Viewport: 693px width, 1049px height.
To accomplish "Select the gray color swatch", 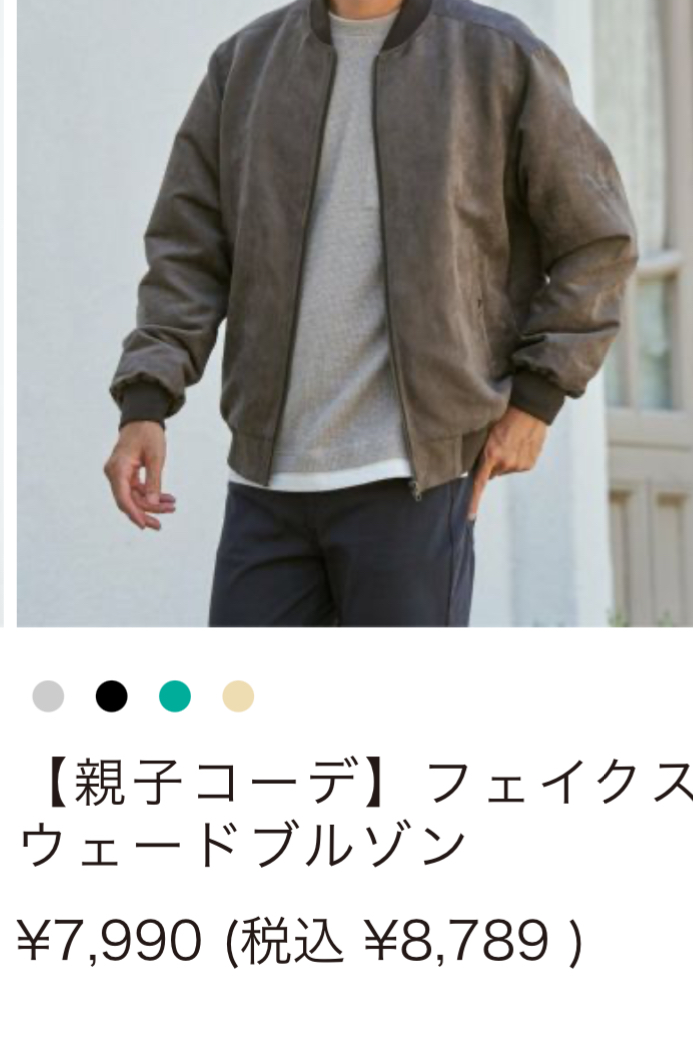I will point(48,696).
